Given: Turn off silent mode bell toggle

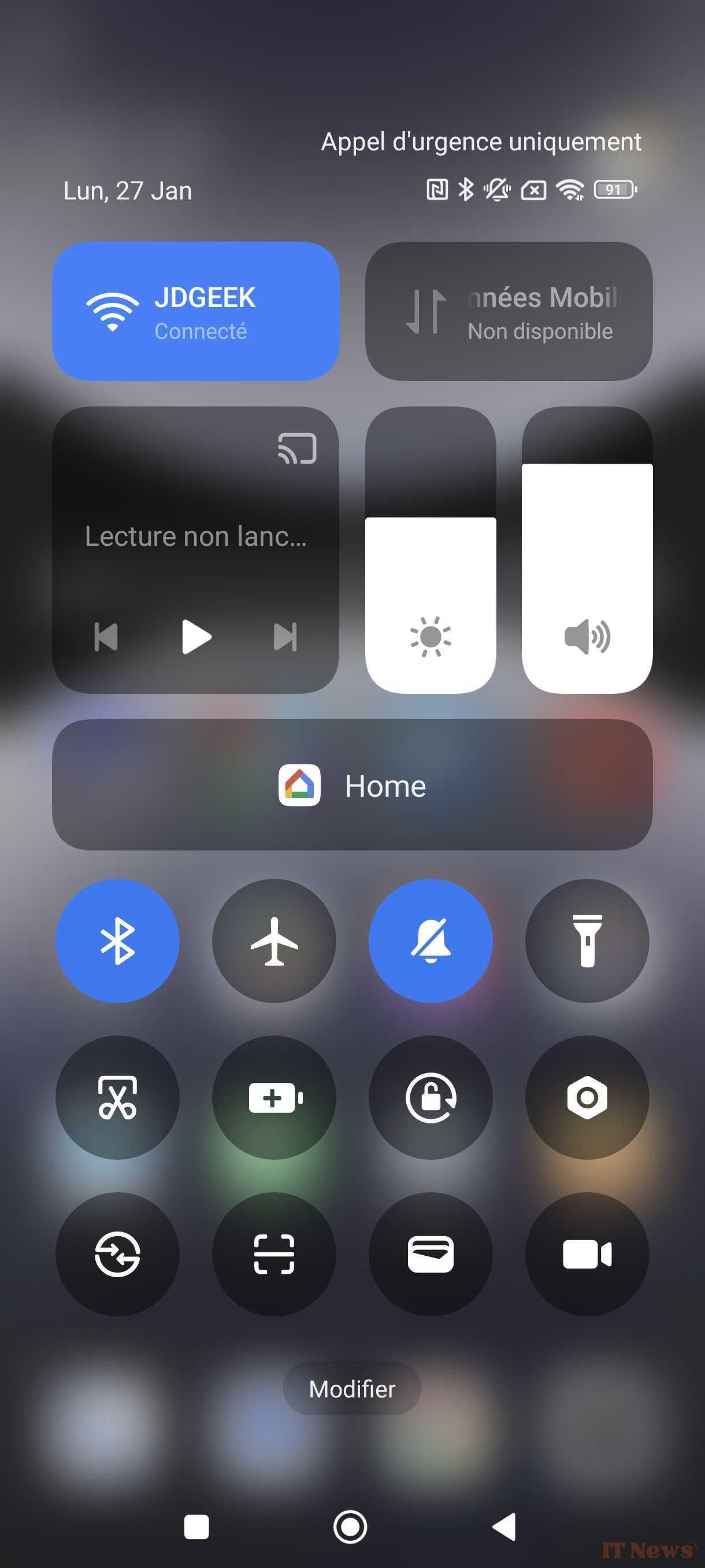Looking at the screenshot, I should (x=431, y=941).
